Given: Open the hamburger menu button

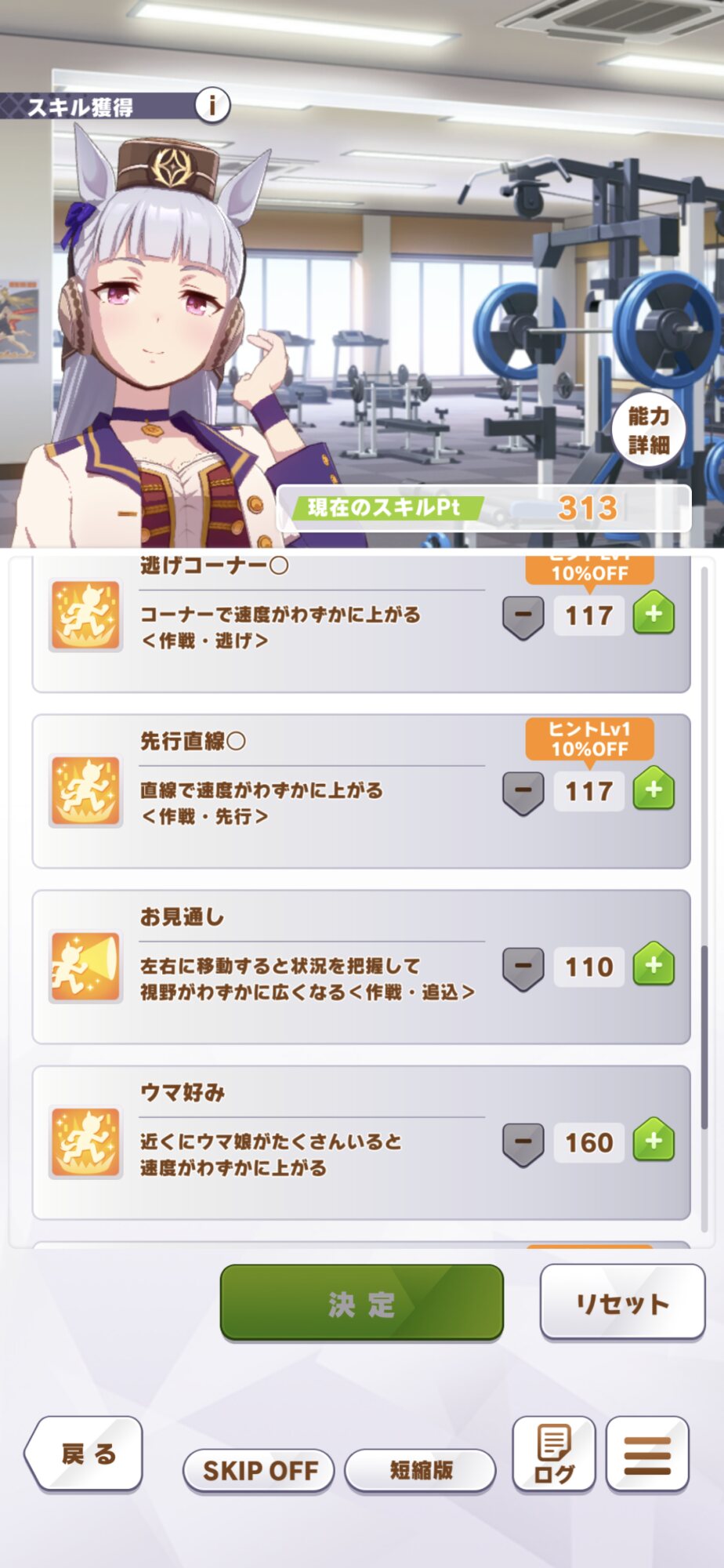Looking at the screenshot, I should coord(647,1454).
